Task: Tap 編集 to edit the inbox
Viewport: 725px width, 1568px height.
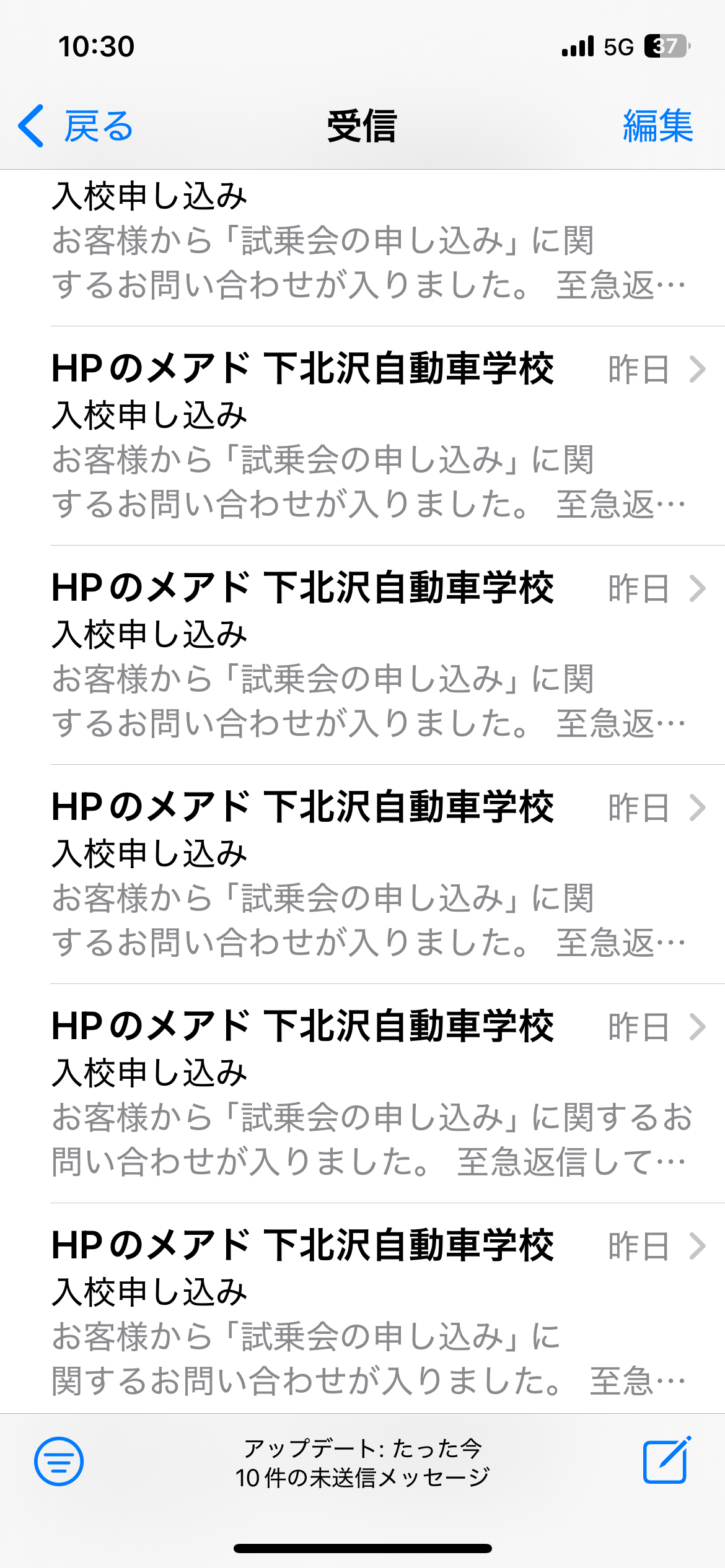Action: [657, 126]
